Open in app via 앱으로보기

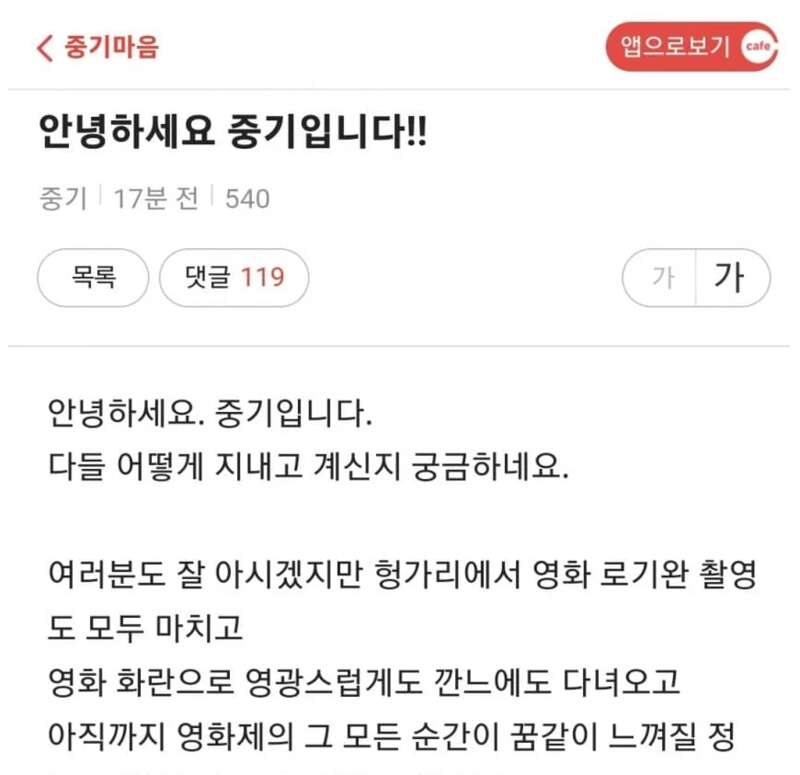coord(691,47)
